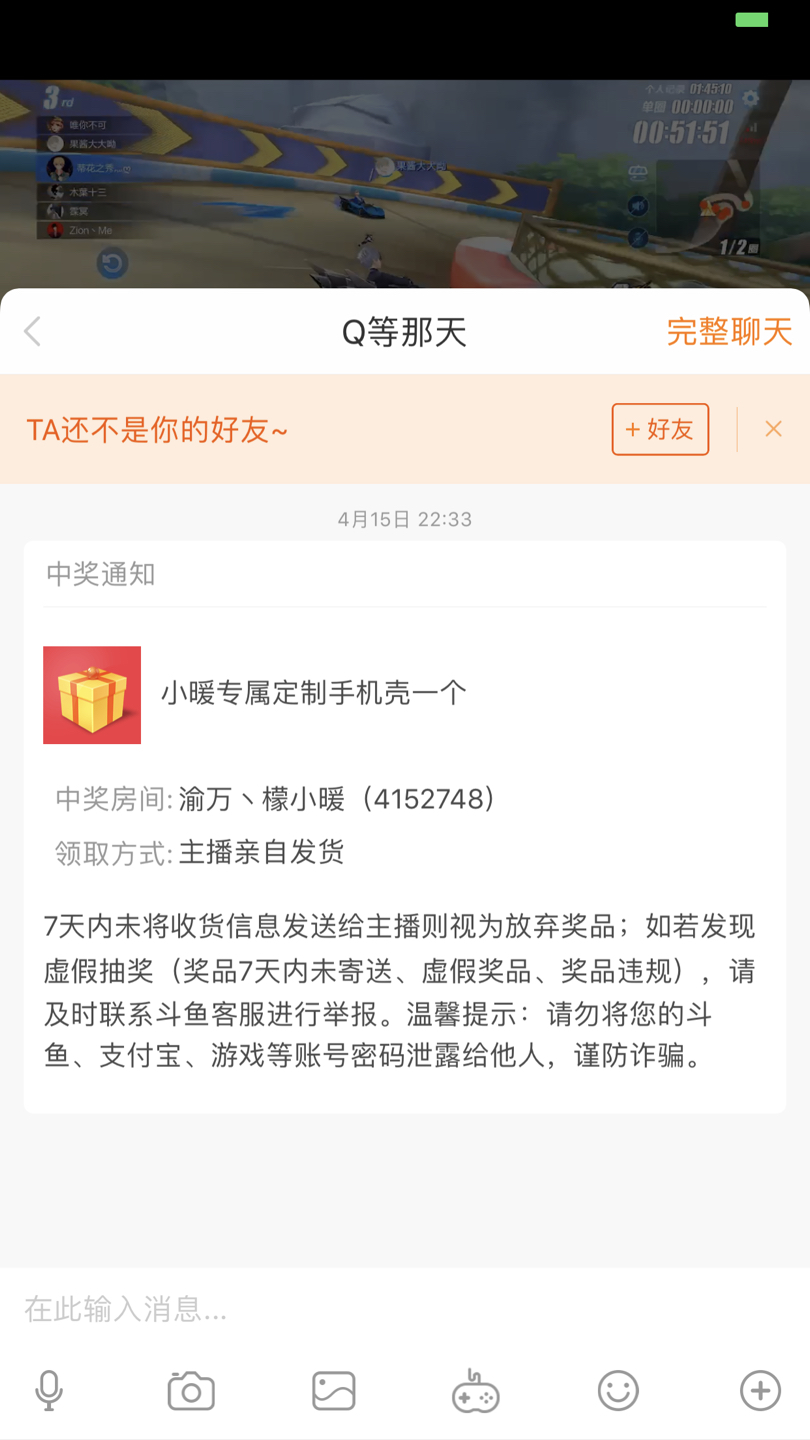
Task: Open the camera to take a photo
Action: [x=191, y=1390]
